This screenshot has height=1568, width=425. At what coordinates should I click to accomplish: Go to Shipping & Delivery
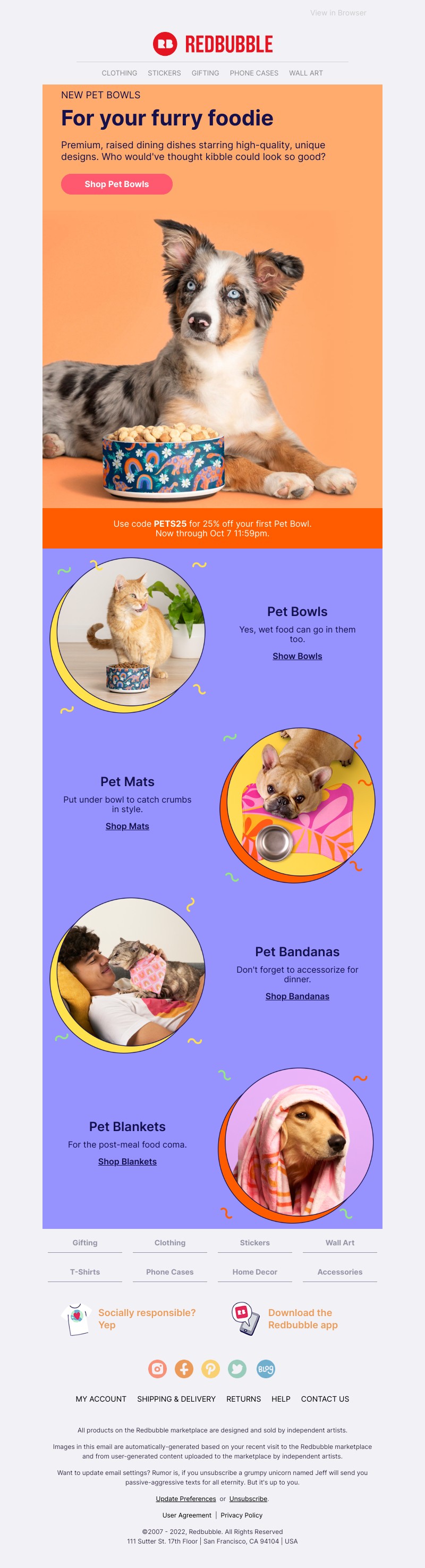point(176,1399)
